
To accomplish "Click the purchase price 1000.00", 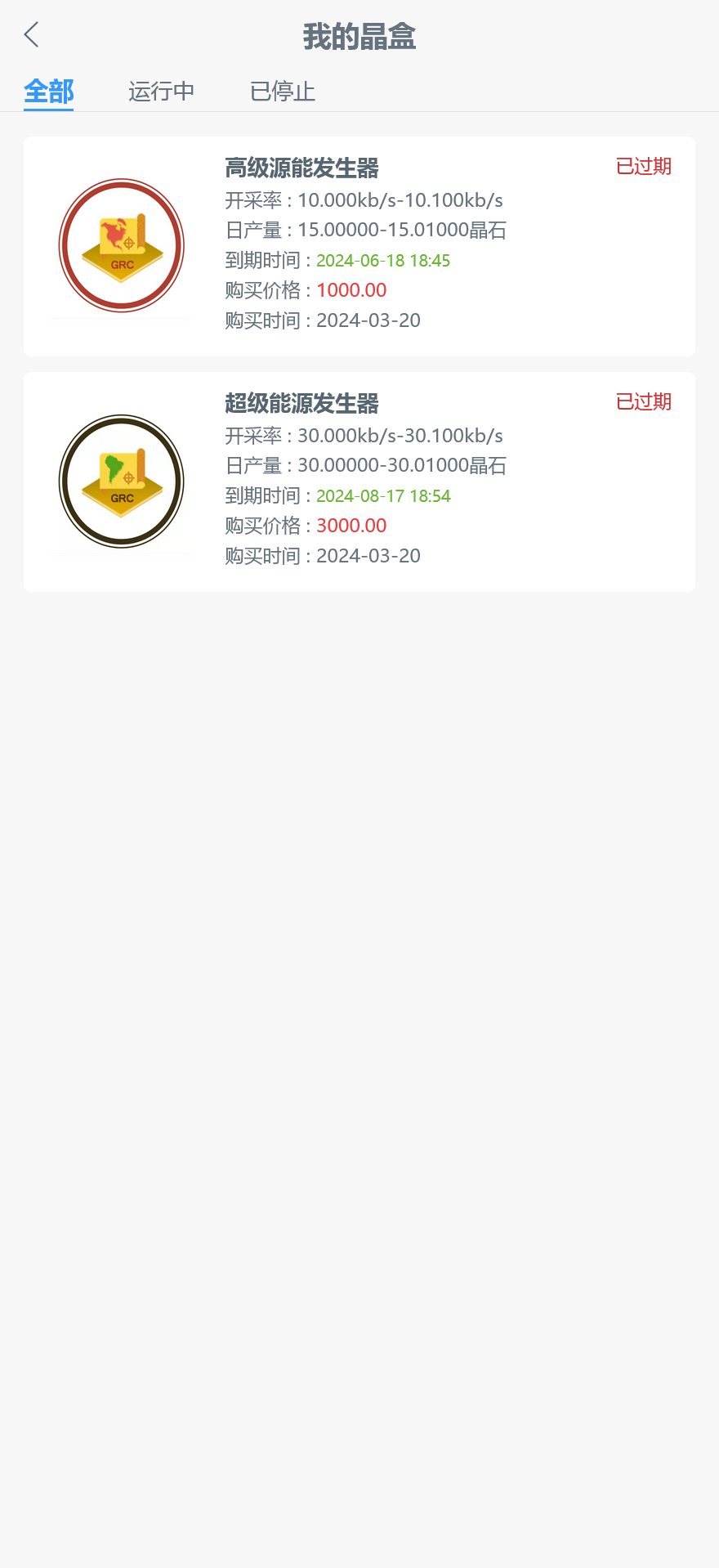I will [x=351, y=290].
